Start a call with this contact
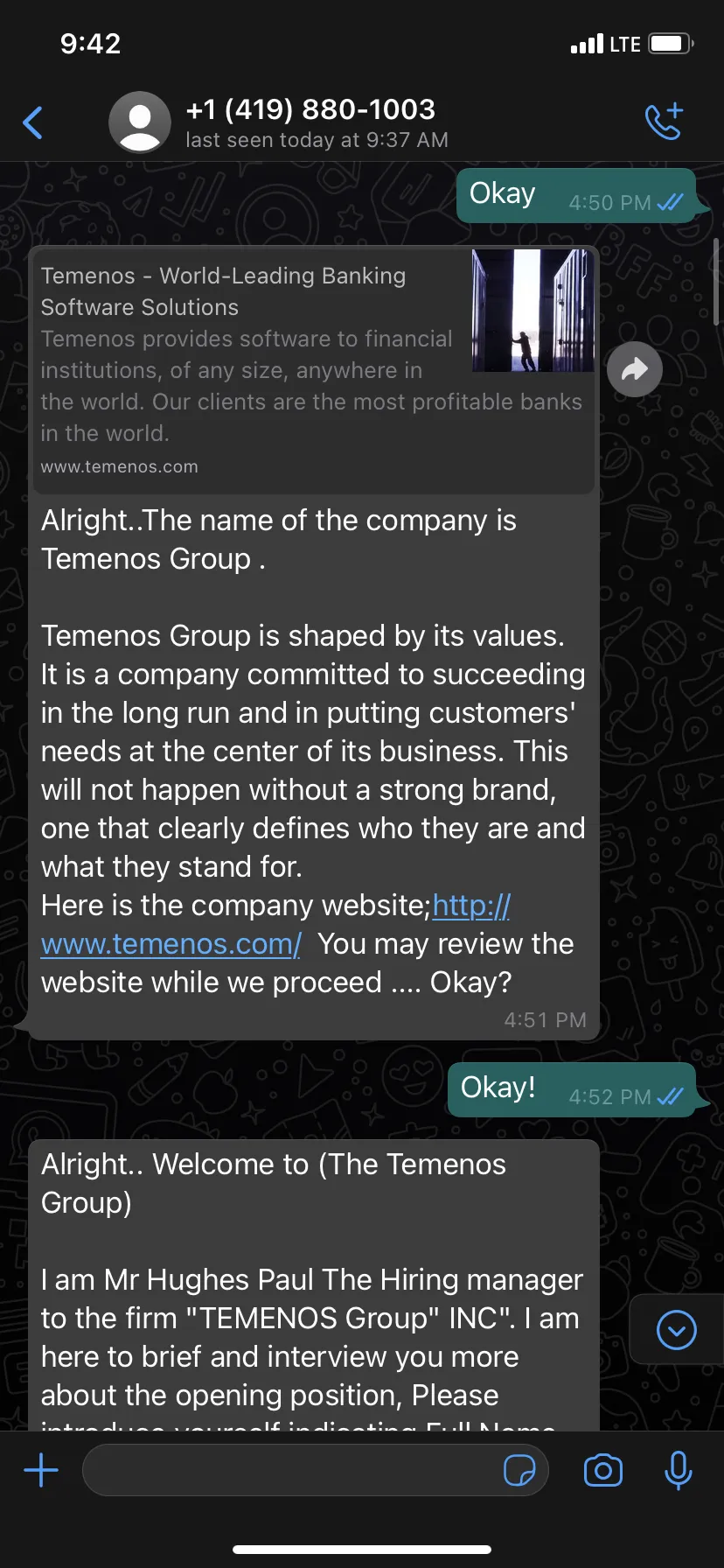This screenshot has width=724, height=1568. (x=664, y=122)
